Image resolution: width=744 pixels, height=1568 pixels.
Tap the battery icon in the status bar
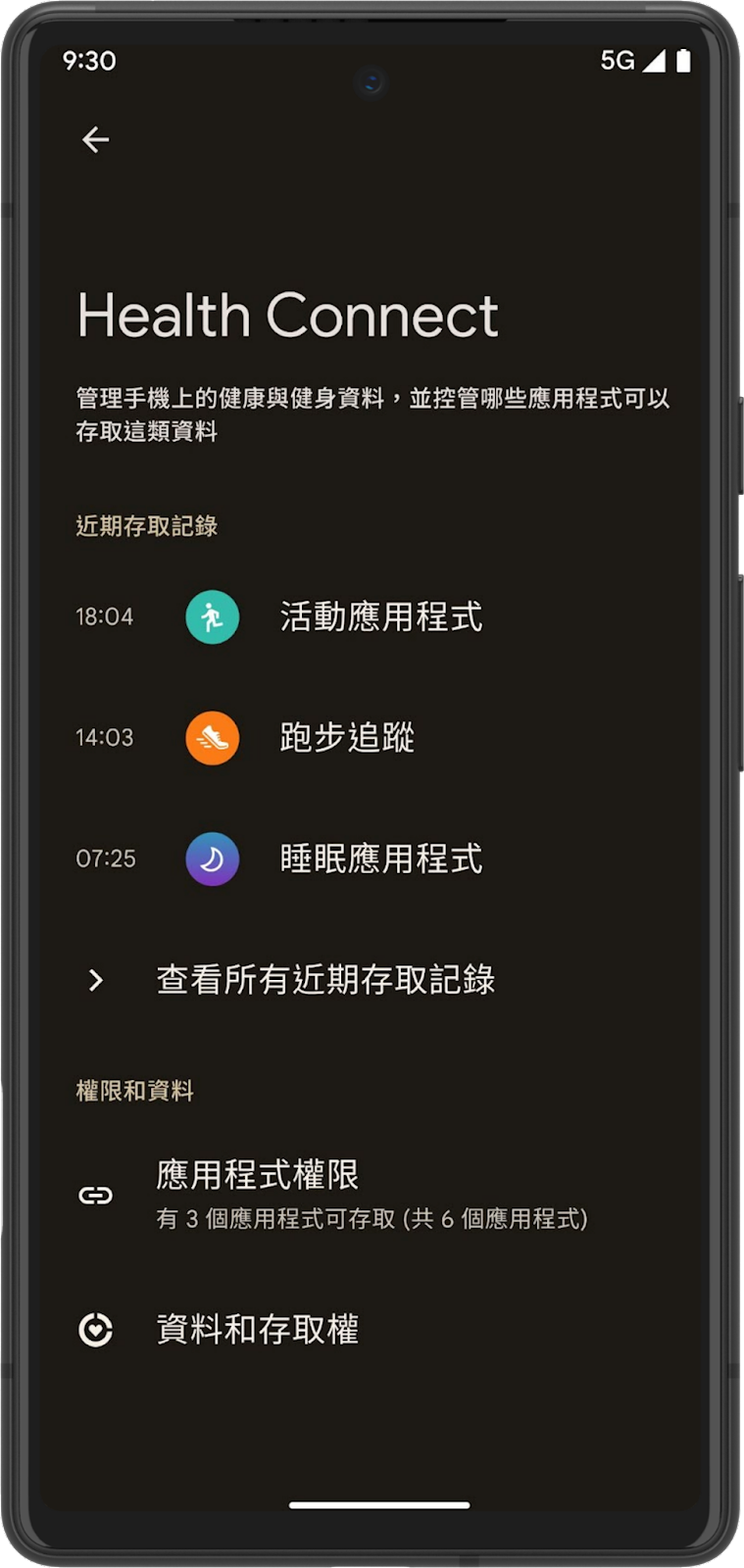683,61
